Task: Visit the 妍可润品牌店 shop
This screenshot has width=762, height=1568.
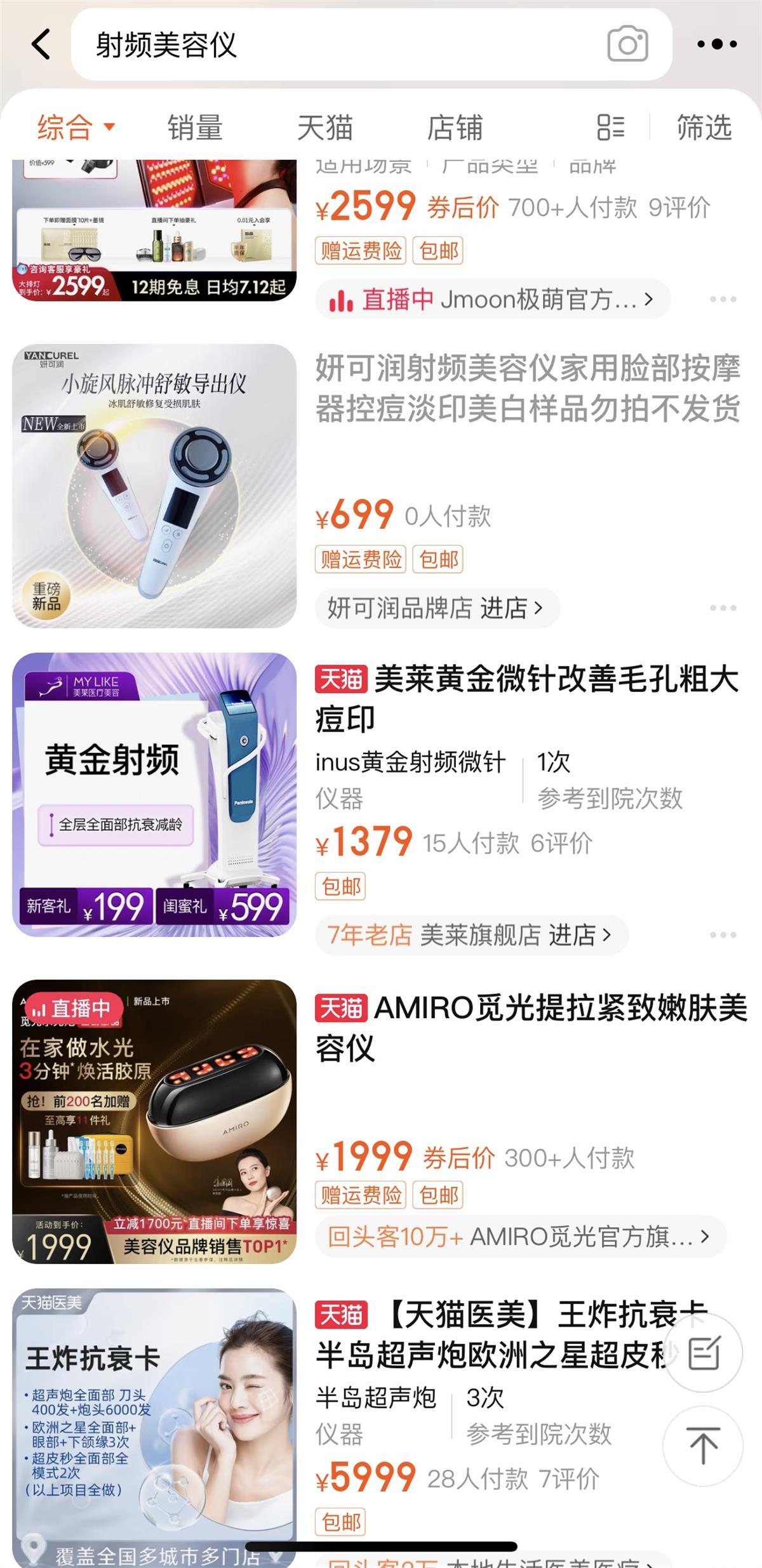Action: pos(437,608)
